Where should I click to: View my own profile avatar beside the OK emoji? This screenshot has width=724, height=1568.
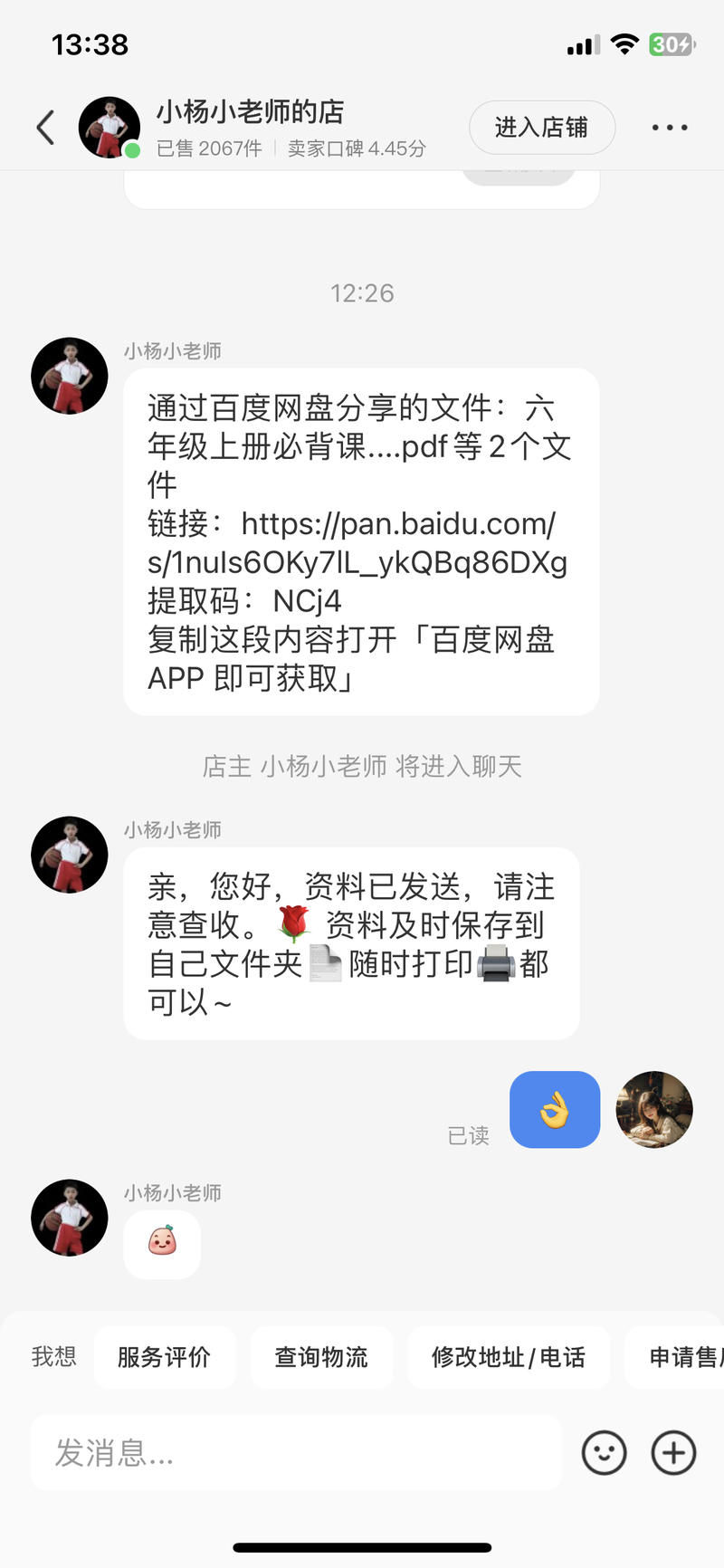point(654,1110)
